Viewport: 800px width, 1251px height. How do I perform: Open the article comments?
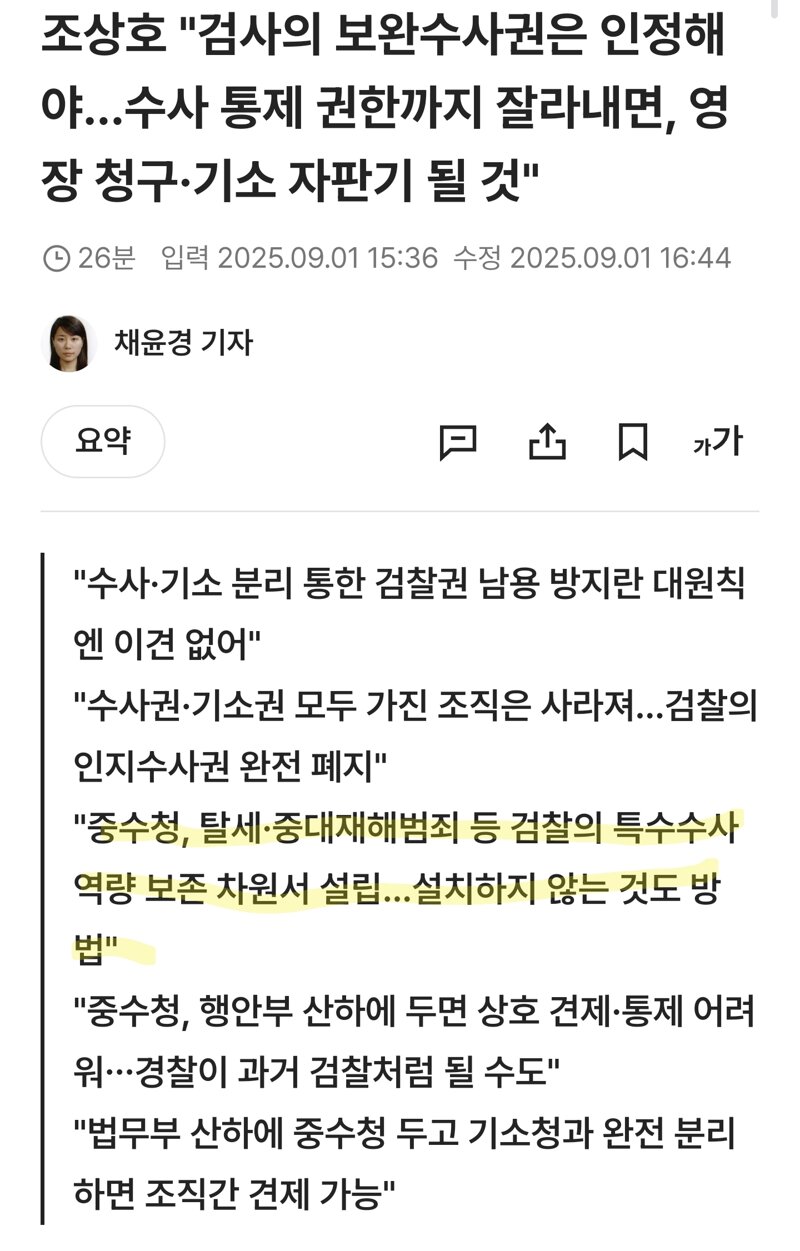click(x=459, y=442)
